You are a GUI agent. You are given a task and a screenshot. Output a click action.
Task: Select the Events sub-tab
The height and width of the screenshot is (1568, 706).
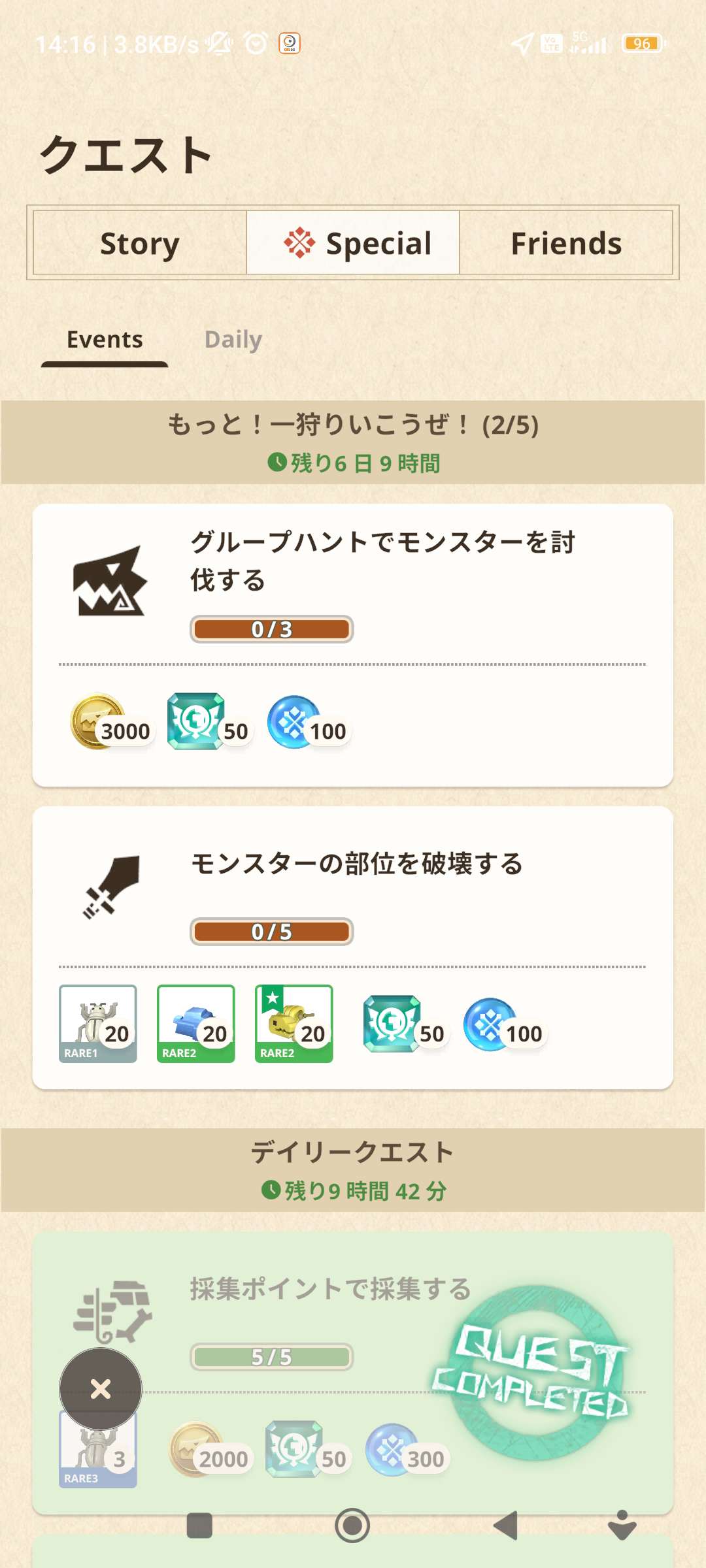click(x=105, y=340)
